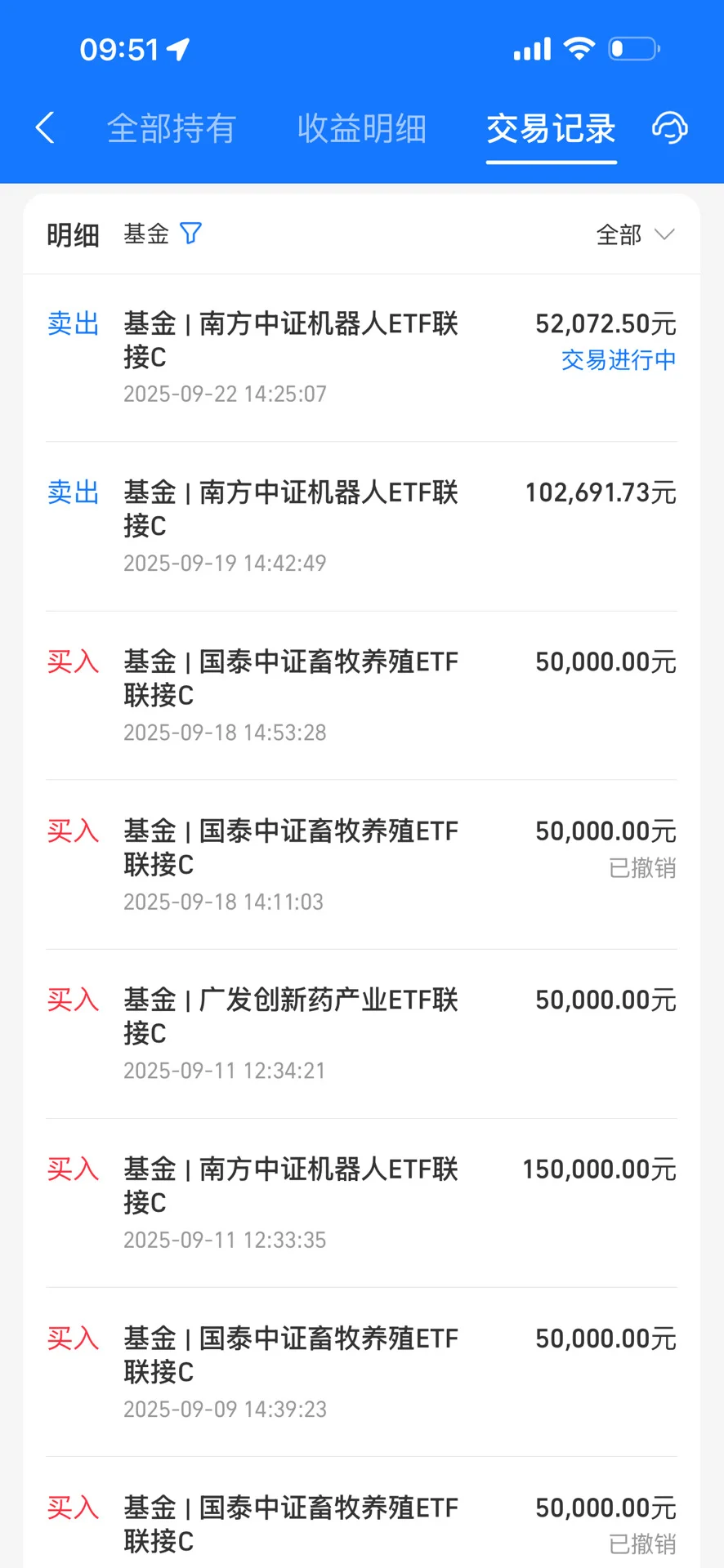The width and height of the screenshot is (724, 1568).
Task: Go back using the top-left arrow
Action: [x=45, y=128]
